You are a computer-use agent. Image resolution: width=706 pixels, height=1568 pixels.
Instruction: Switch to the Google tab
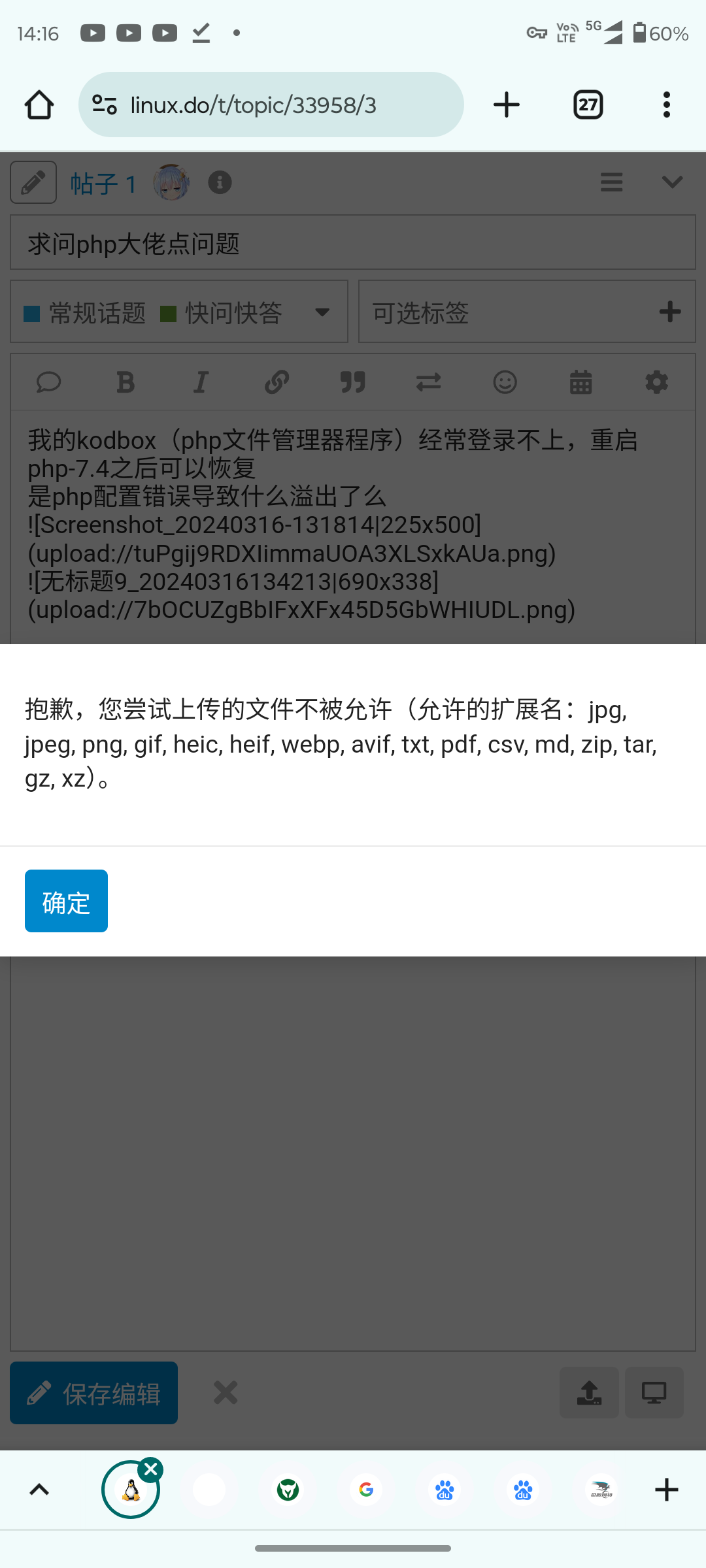click(366, 1490)
